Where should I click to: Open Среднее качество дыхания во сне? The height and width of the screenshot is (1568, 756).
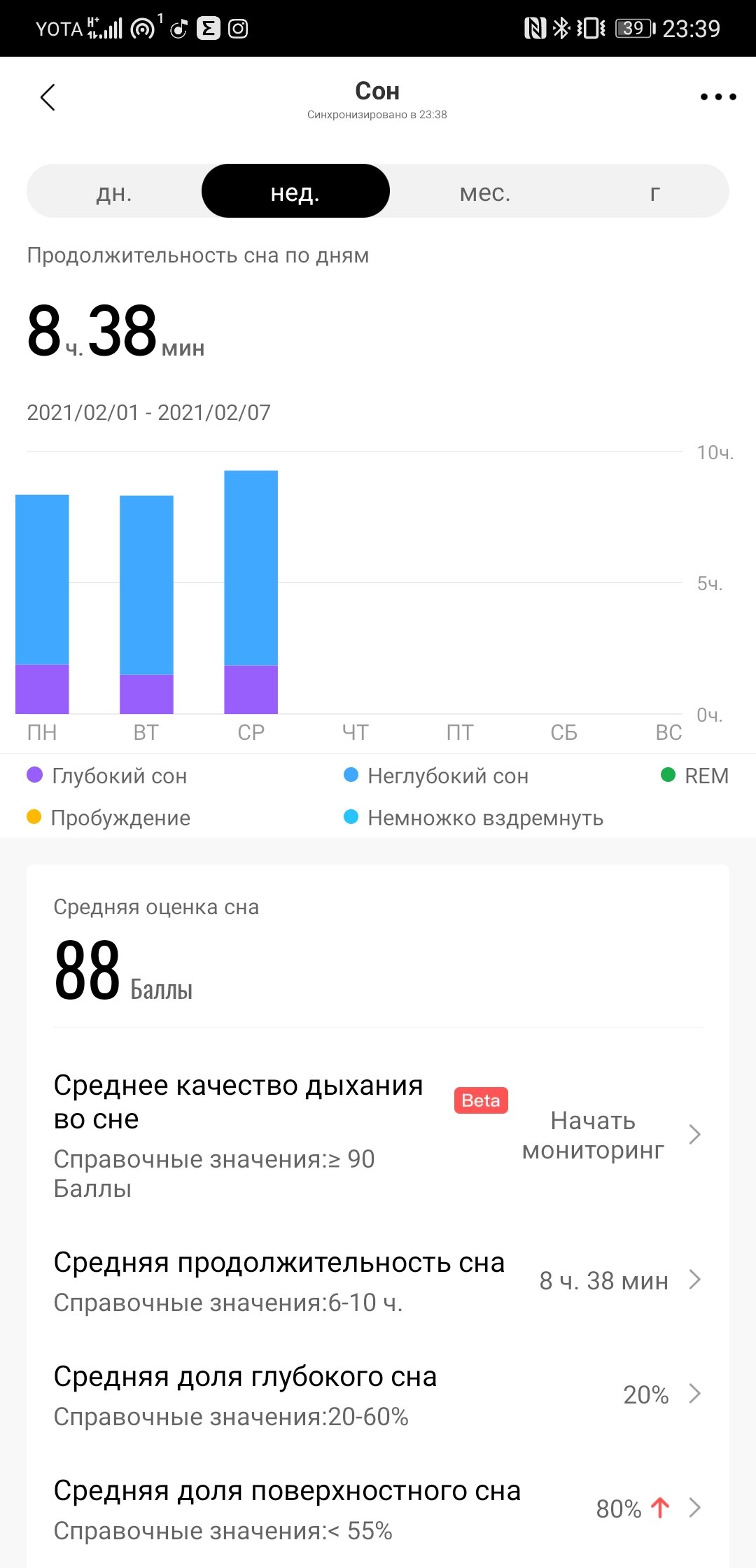click(378, 1135)
